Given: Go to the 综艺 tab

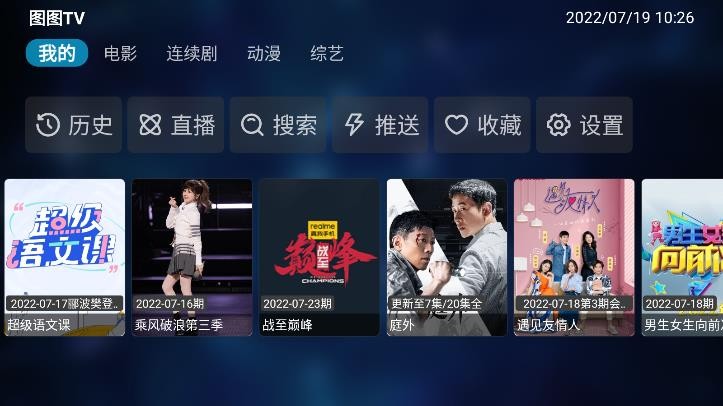Looking at the screenshot, I should (x=327, y=54).
